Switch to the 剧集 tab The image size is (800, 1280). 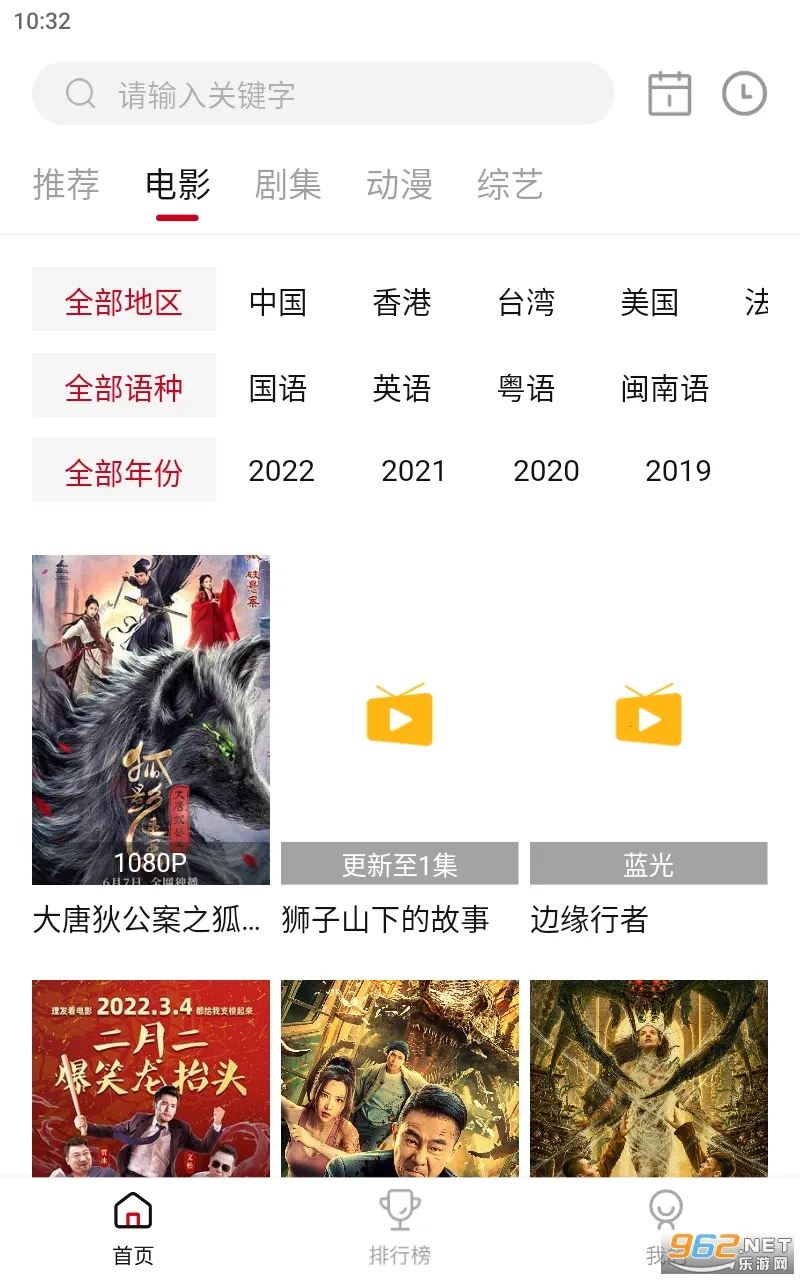(288, 185)
